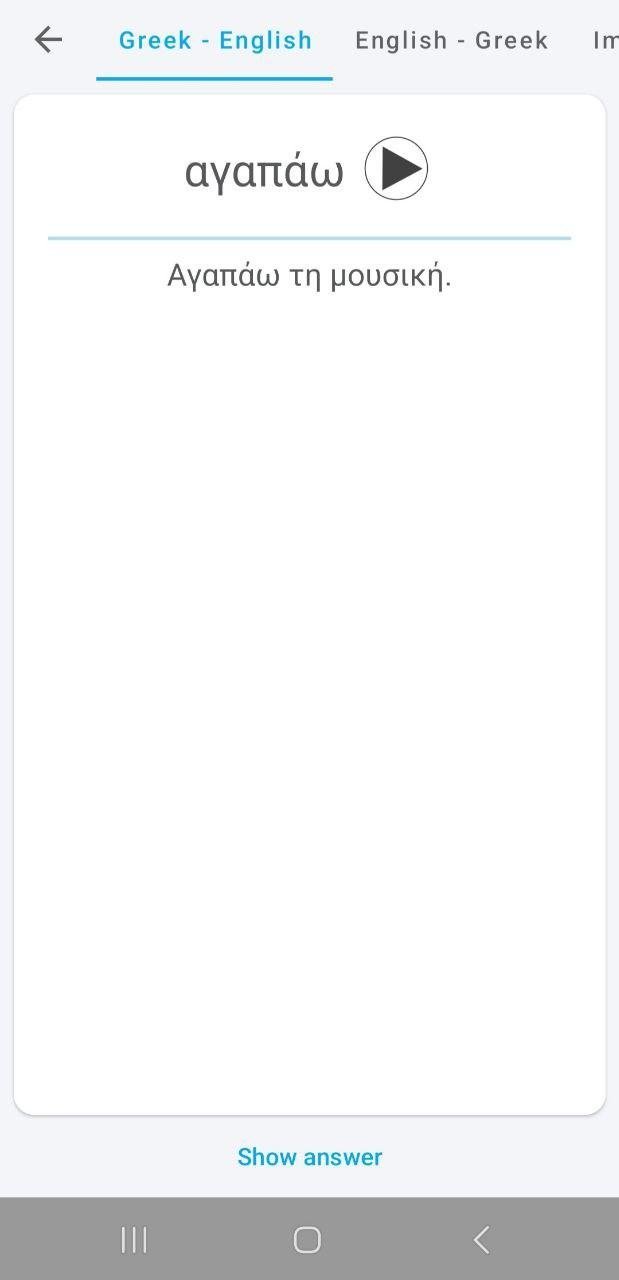Image resolution: width=619 pixels, height=1280 pixels.
Task: Play pronunciation of αγαπάω
Action: [396, 169]
